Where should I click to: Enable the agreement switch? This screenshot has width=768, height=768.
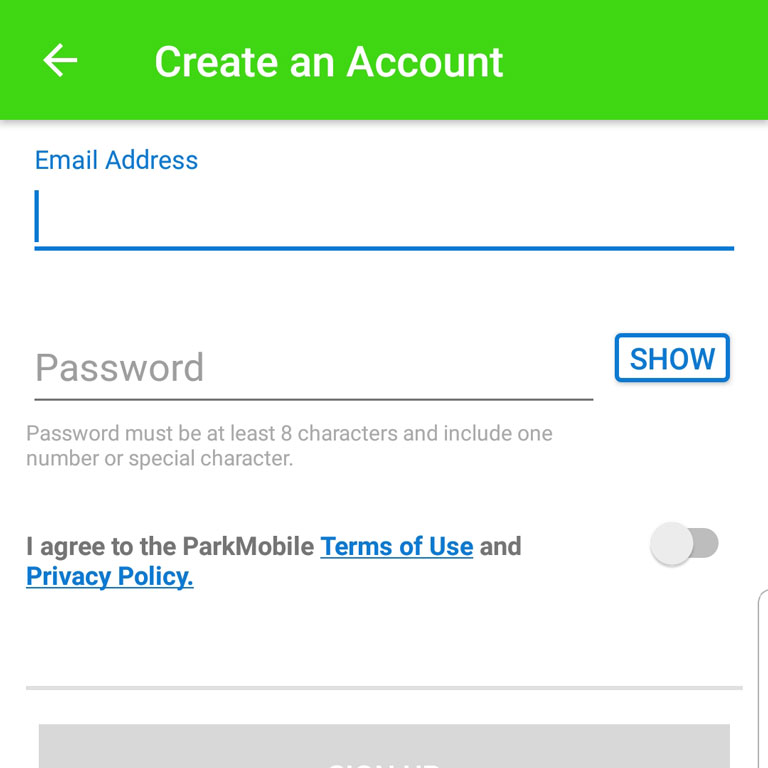684,544
